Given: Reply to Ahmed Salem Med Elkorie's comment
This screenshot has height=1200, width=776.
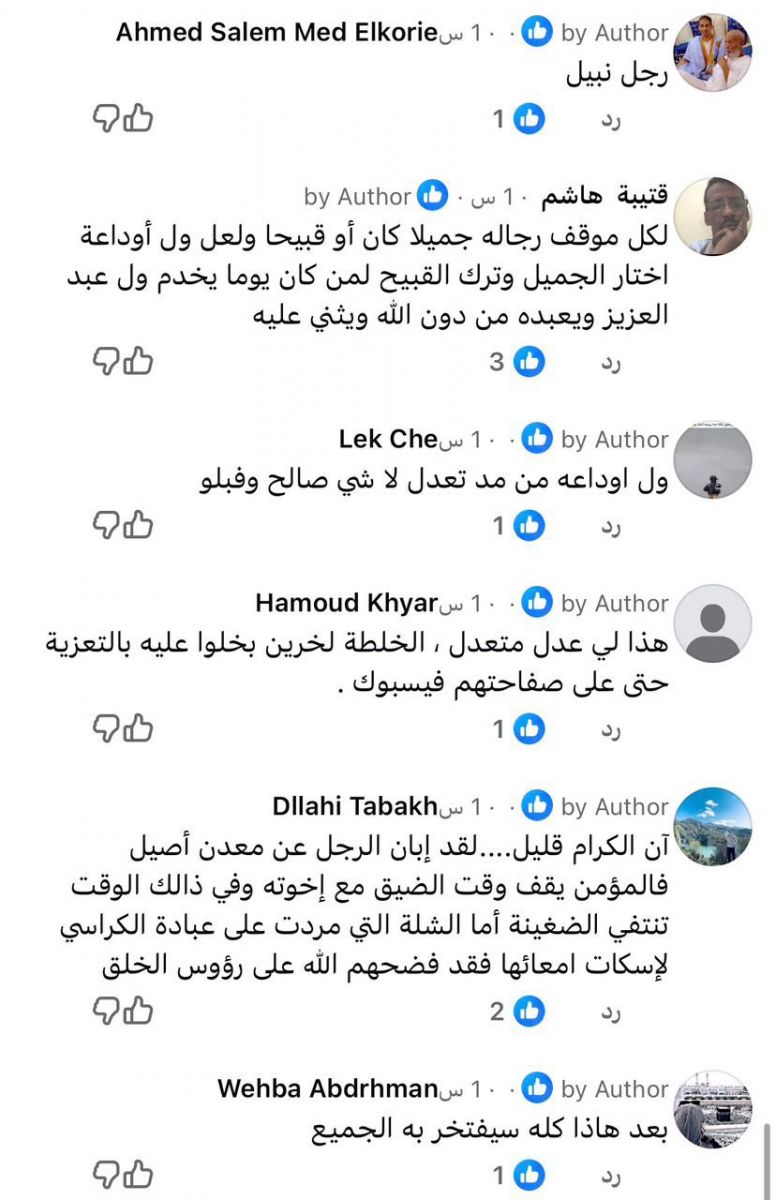Looking at the screenshot, I should [611, 120].
